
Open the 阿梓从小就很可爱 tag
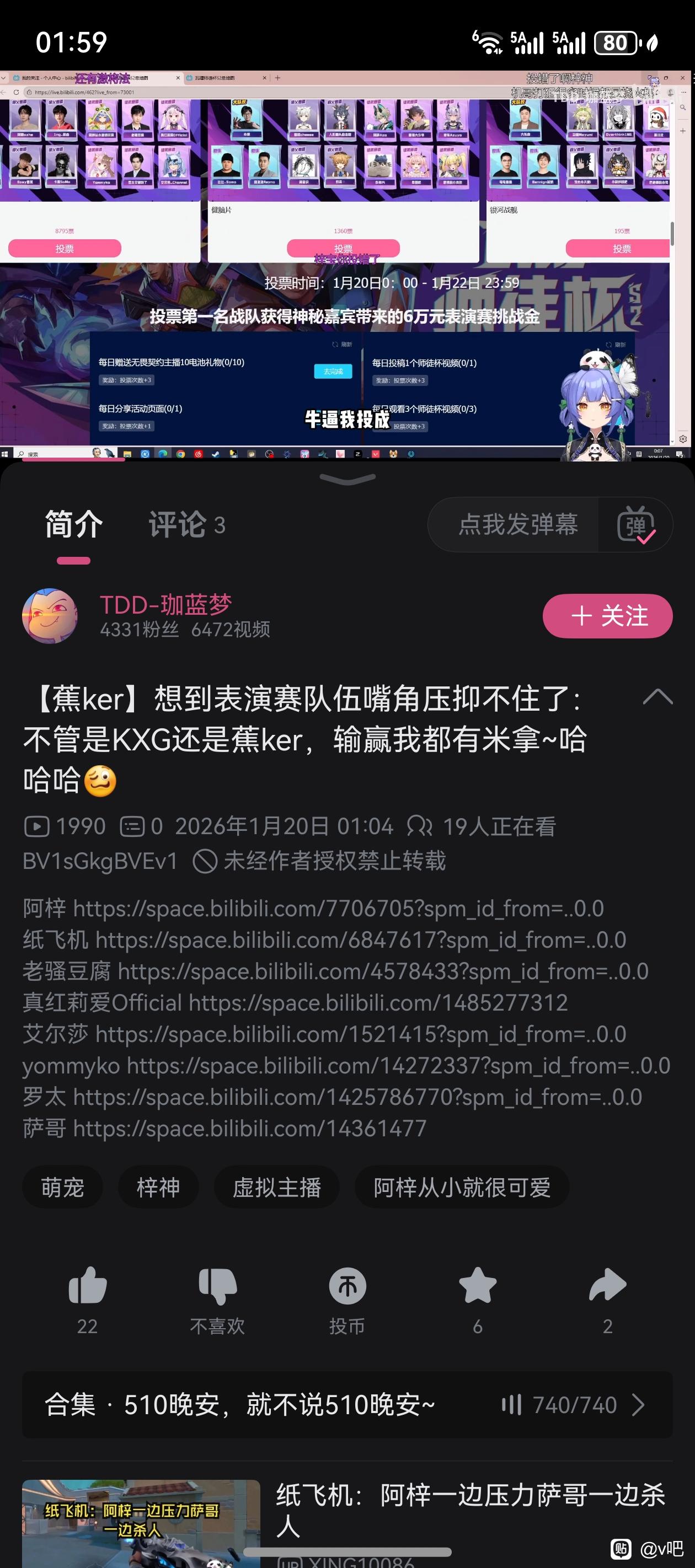point(462,1188)
